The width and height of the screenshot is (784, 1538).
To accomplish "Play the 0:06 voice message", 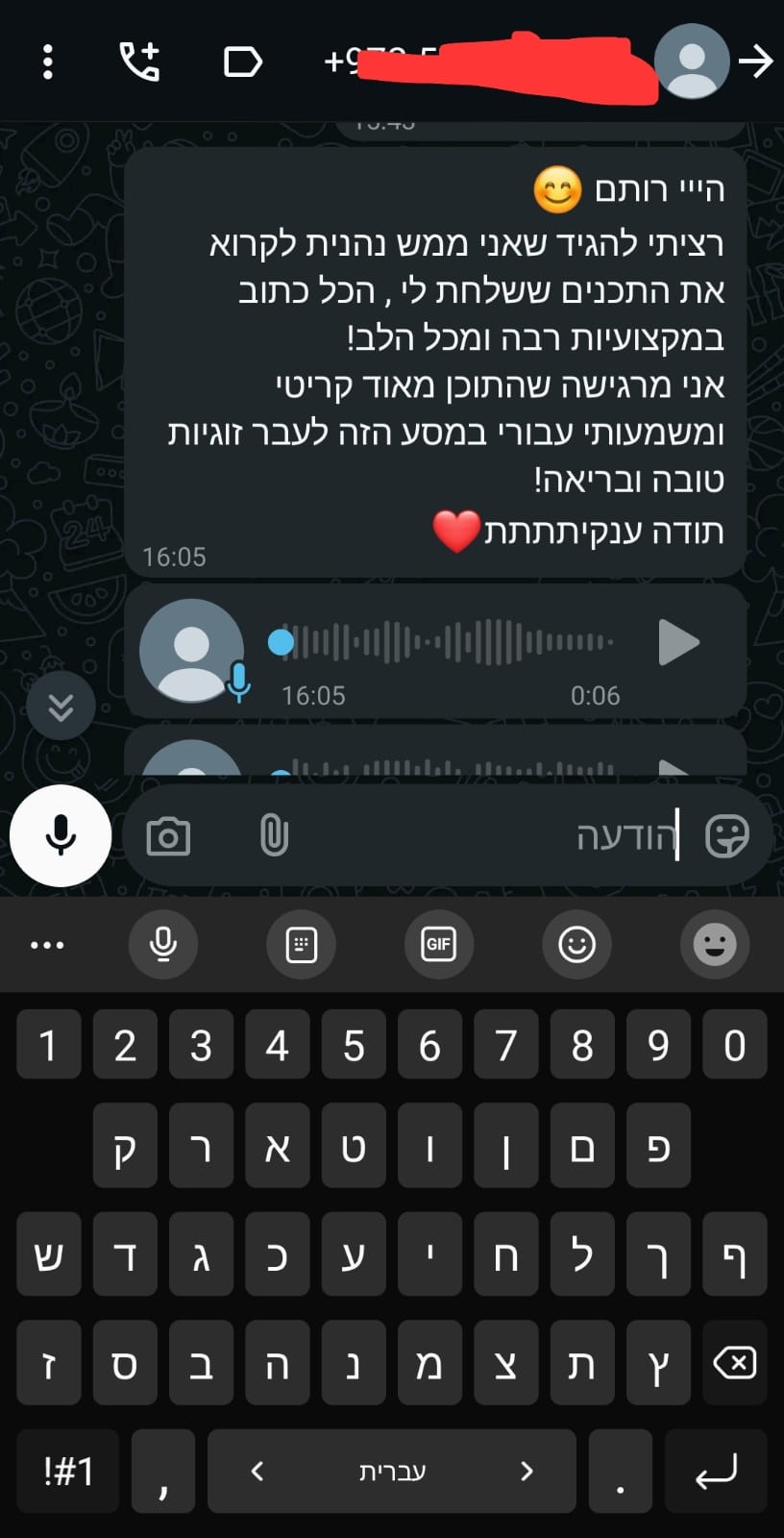I will [x=678, y=642].
